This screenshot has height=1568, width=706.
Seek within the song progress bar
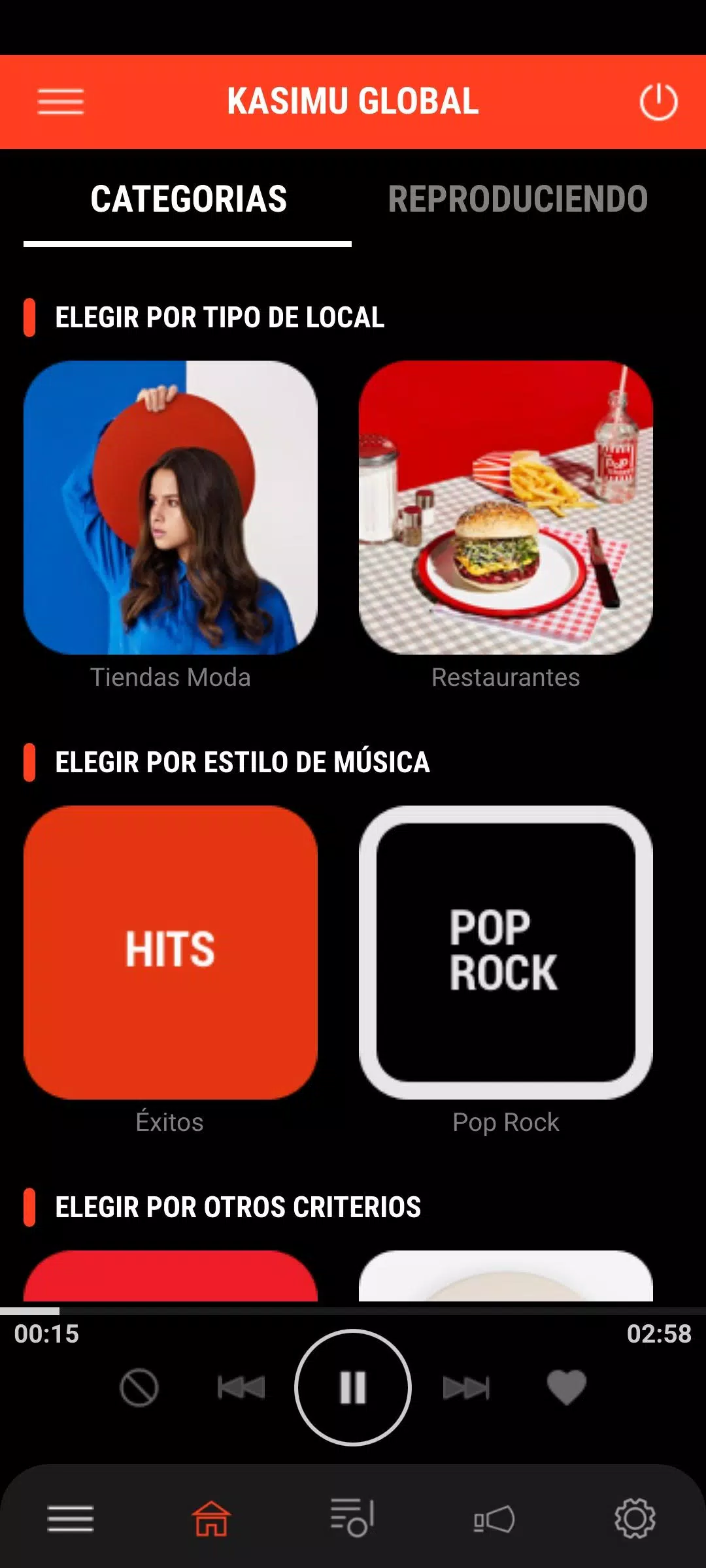coord(353,1311)
